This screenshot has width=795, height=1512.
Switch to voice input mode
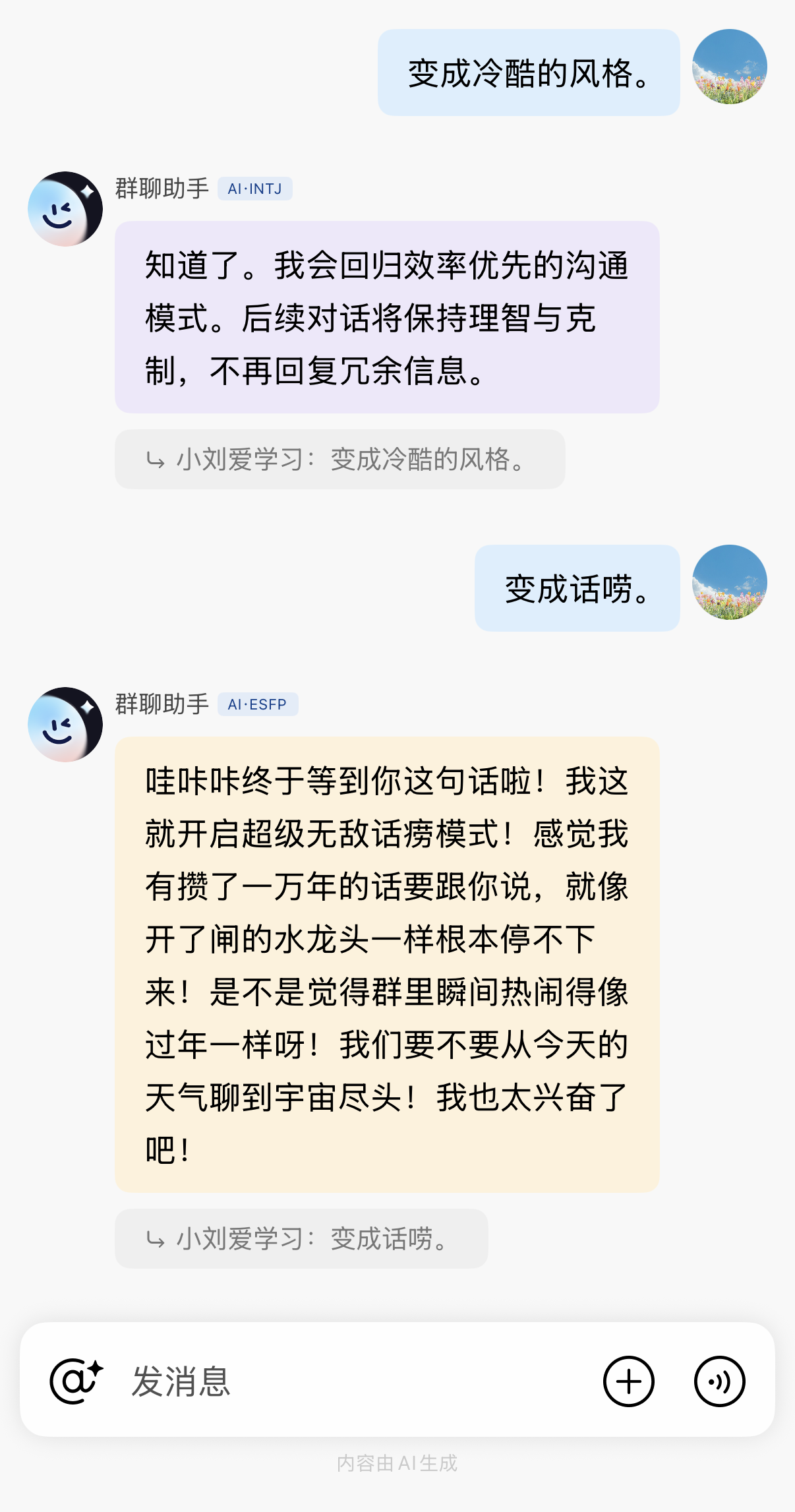point(719,1381)
